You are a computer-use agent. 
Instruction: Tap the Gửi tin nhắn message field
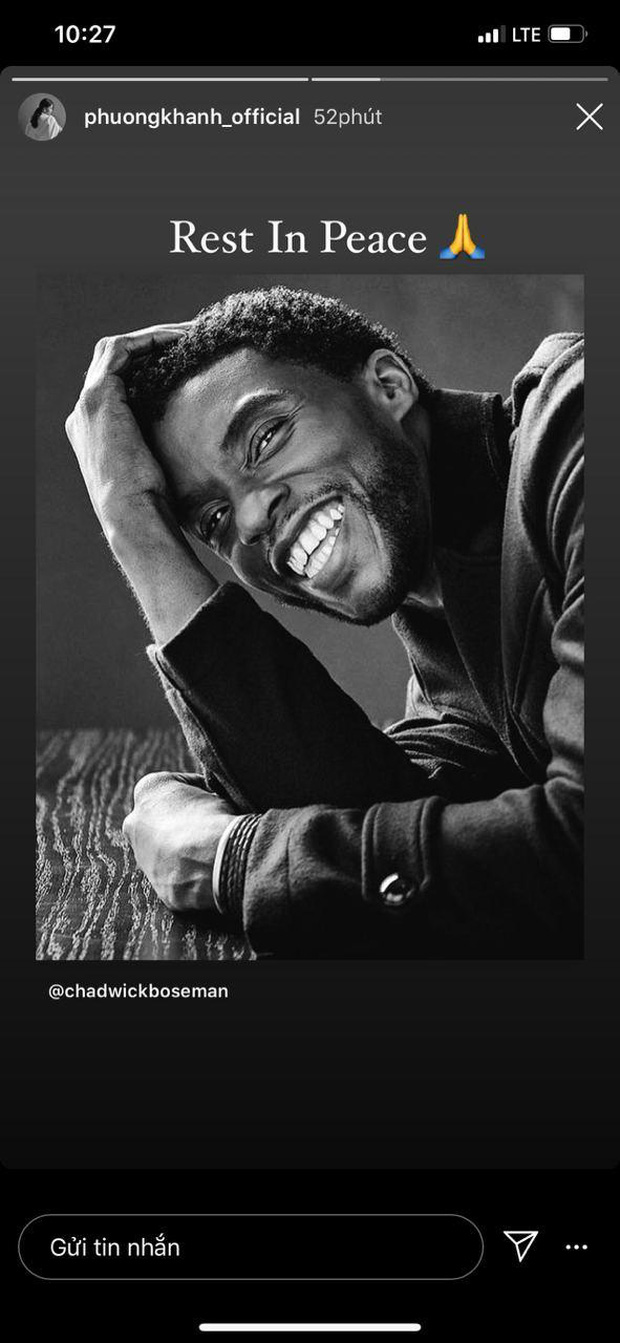tap(250, 1247)
